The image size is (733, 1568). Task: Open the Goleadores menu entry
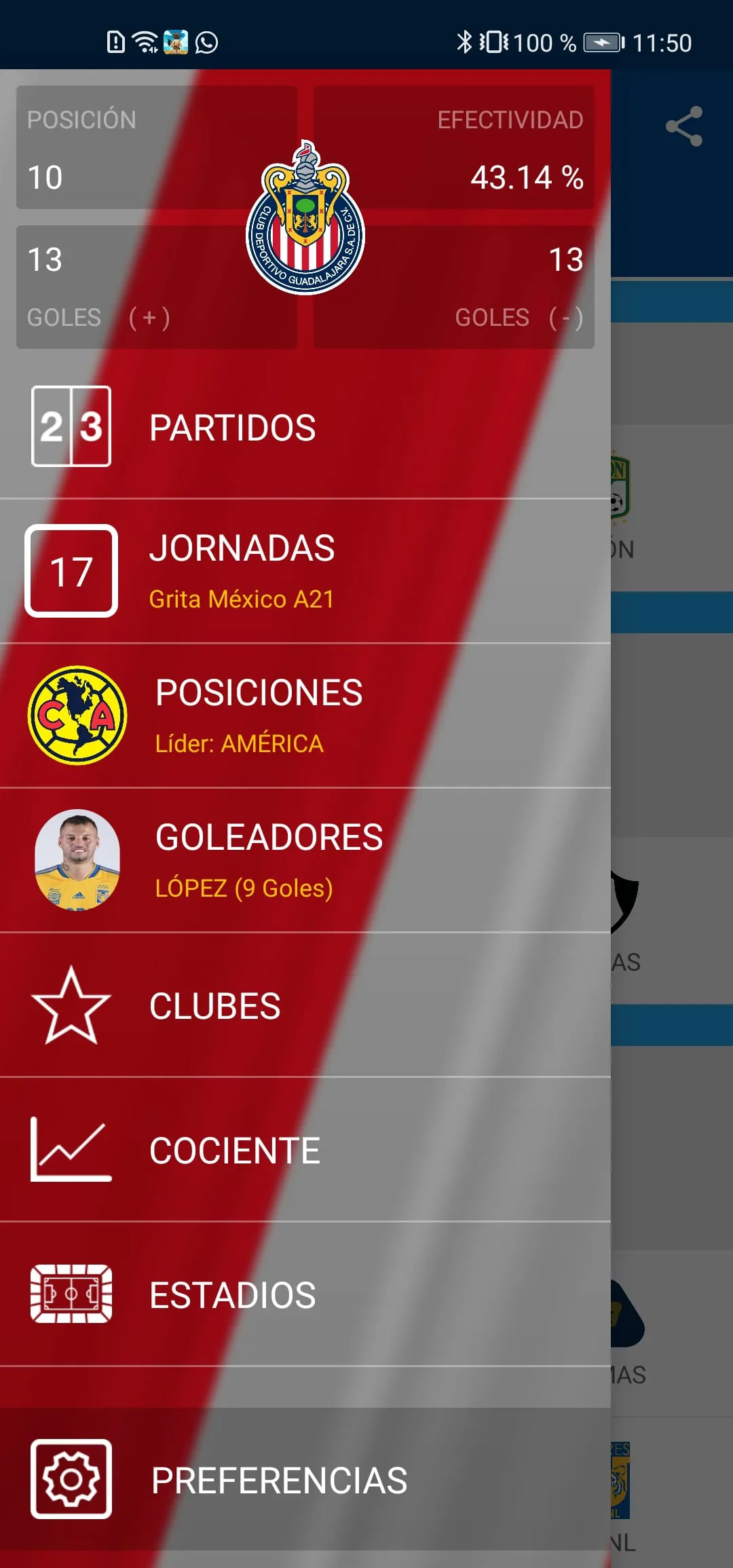click(x=268, y=837)
